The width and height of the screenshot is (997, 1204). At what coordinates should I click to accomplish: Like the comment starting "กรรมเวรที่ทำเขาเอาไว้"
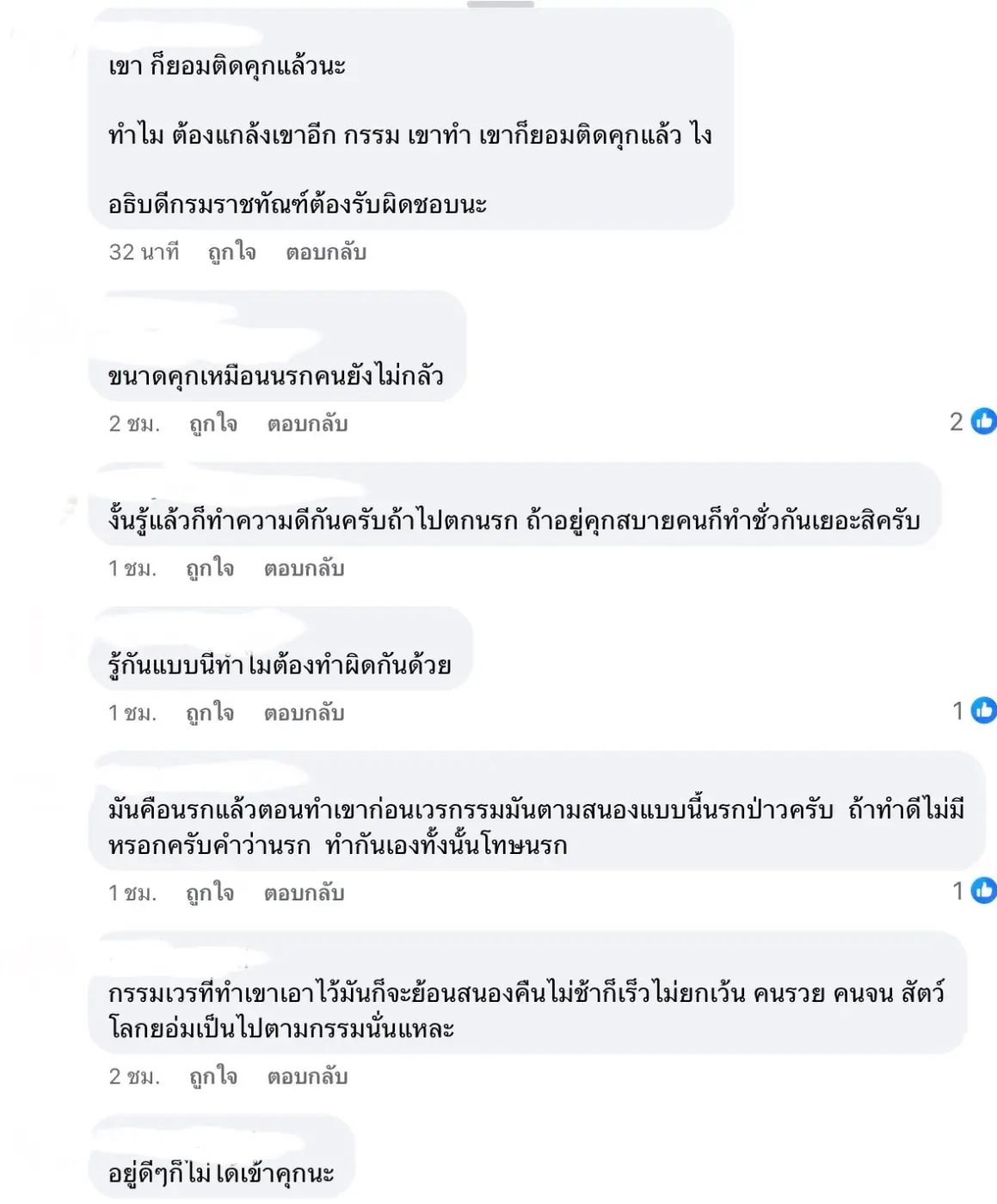[x=213, y=1077]
